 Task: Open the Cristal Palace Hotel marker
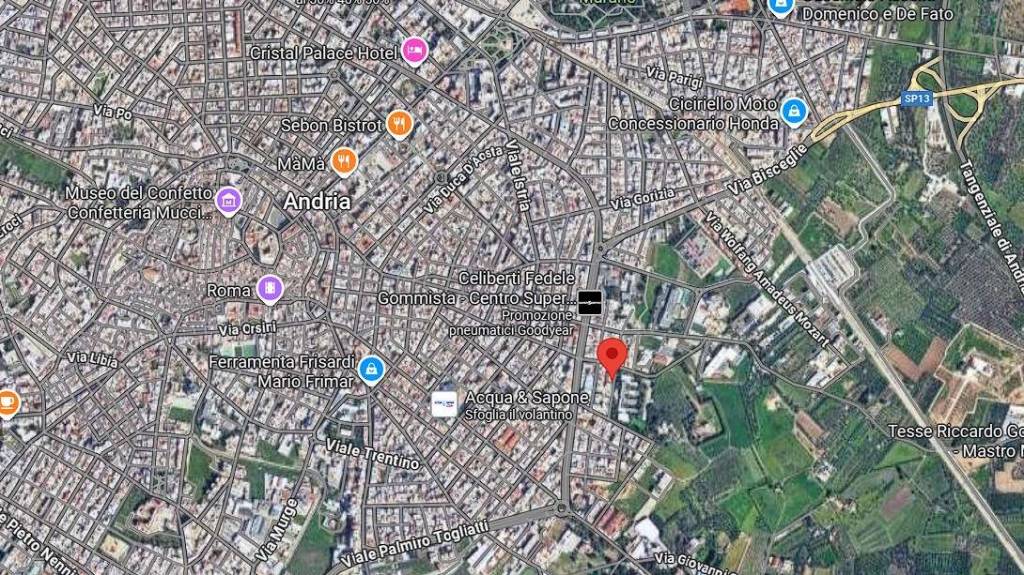(414, 50)
